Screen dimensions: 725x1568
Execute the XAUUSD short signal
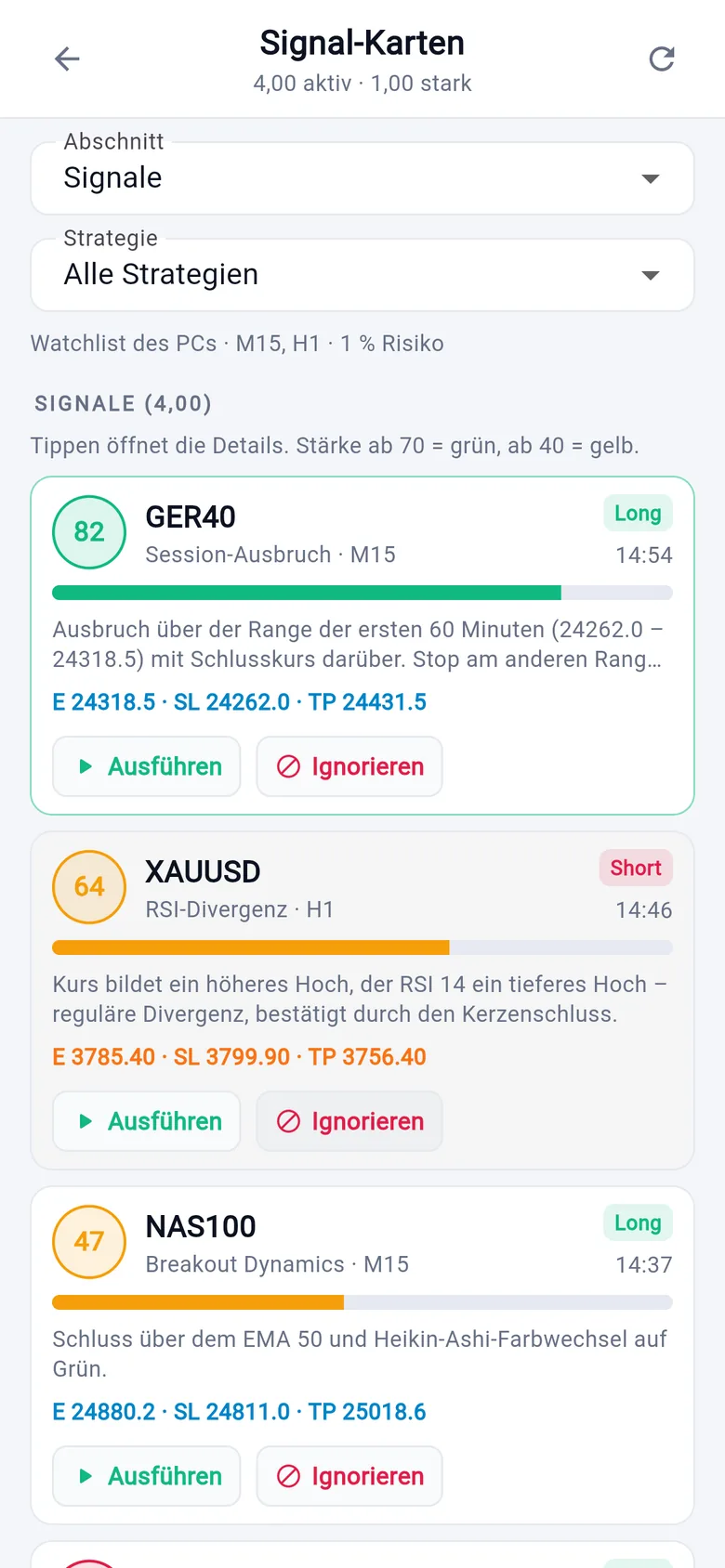tap(147, 1121)
